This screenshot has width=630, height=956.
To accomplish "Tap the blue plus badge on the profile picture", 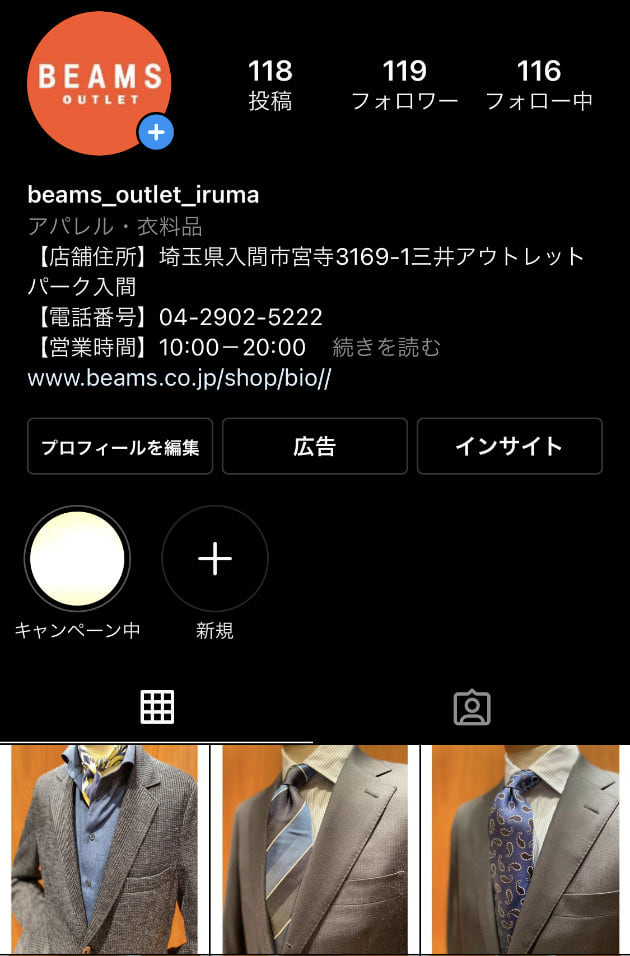I will pyautogui.click(x=156, y=132).
